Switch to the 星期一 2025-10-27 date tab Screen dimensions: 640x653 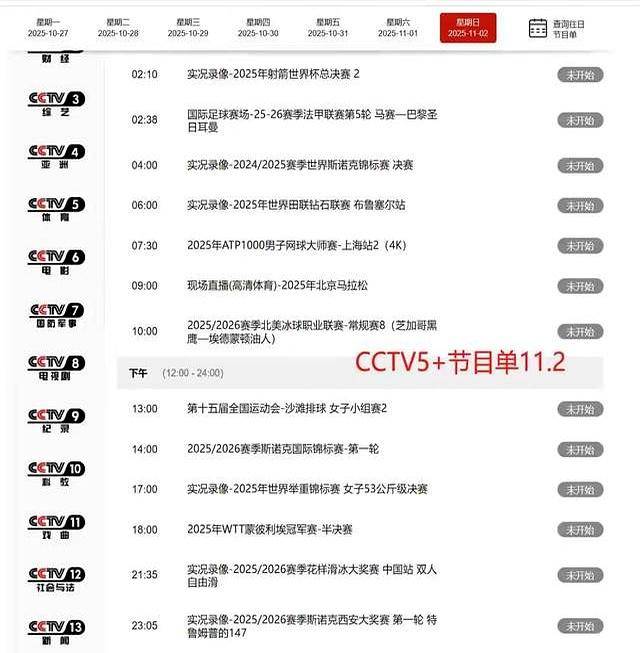48,27
